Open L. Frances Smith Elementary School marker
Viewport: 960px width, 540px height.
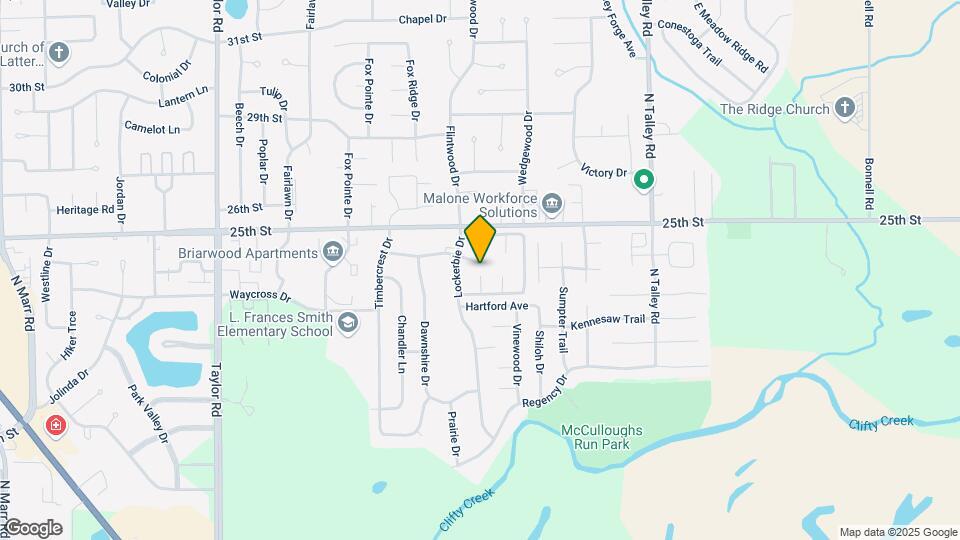[x=347, y=322]
